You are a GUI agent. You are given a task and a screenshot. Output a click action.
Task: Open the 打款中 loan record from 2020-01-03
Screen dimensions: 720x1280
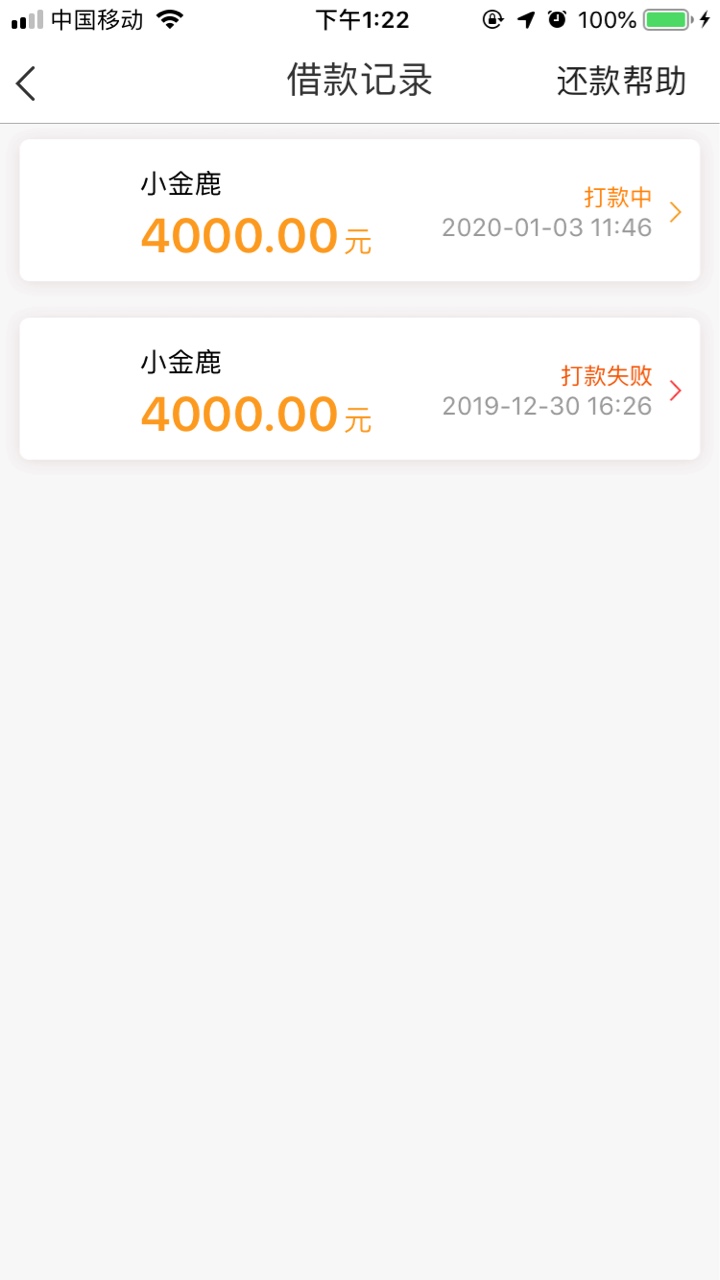[x=359, y=210]
